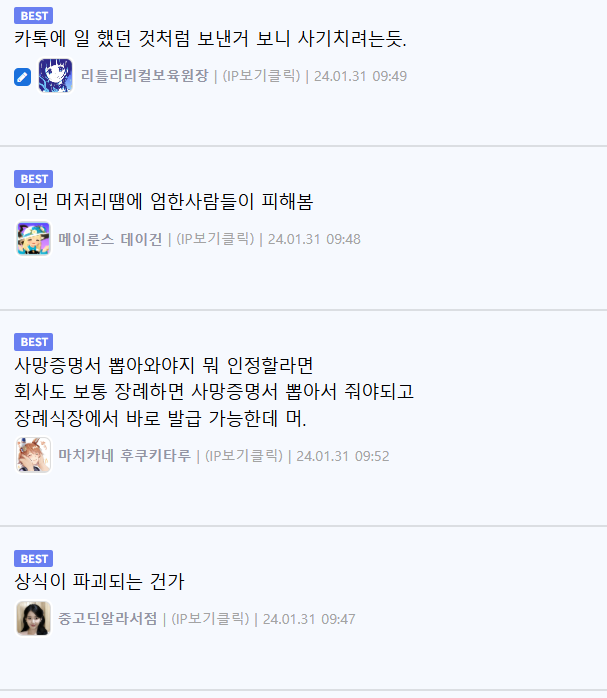Open profile of 메이룬스 데이건
The height and width of the screenshot is (698, 607).
tap(110, 239)
